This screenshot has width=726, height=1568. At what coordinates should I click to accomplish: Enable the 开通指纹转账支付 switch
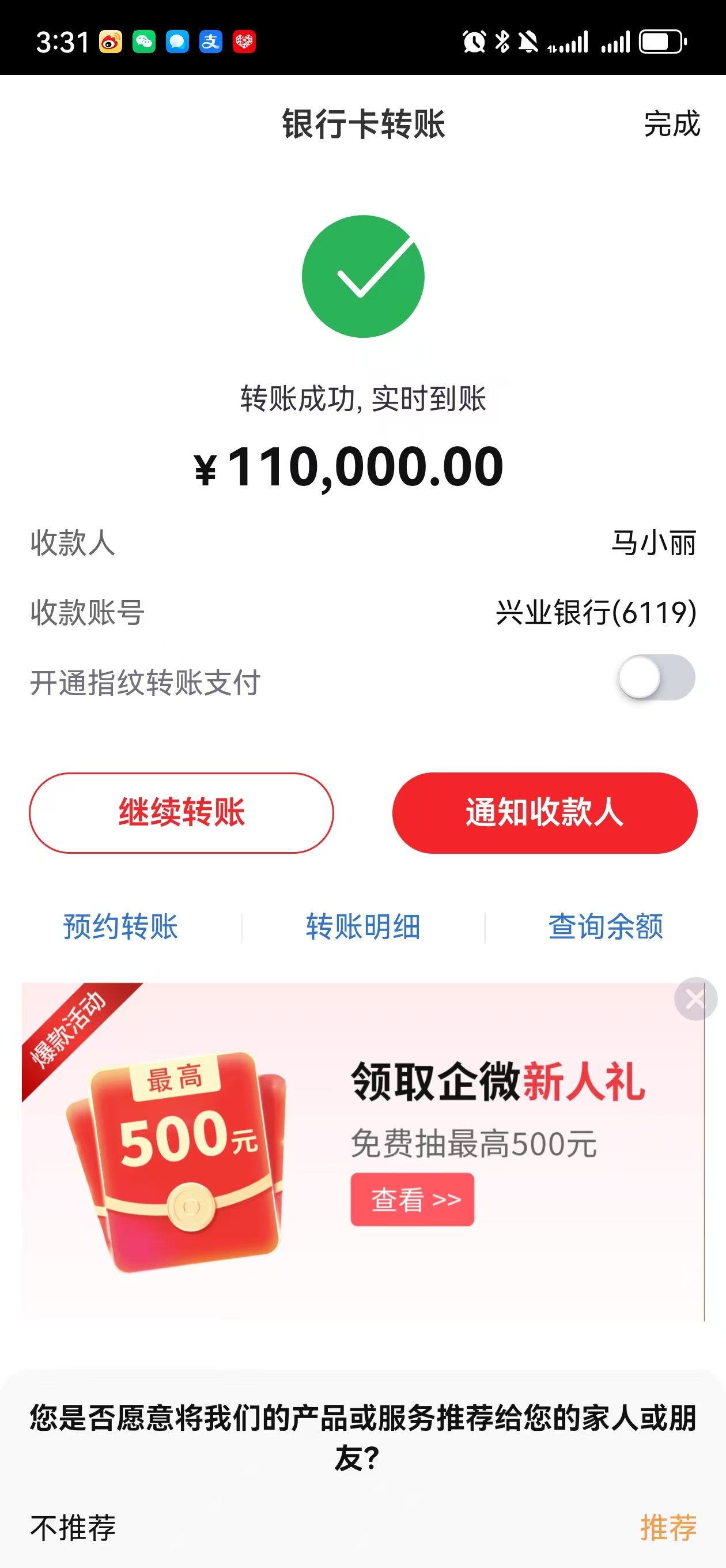(656, 677)
